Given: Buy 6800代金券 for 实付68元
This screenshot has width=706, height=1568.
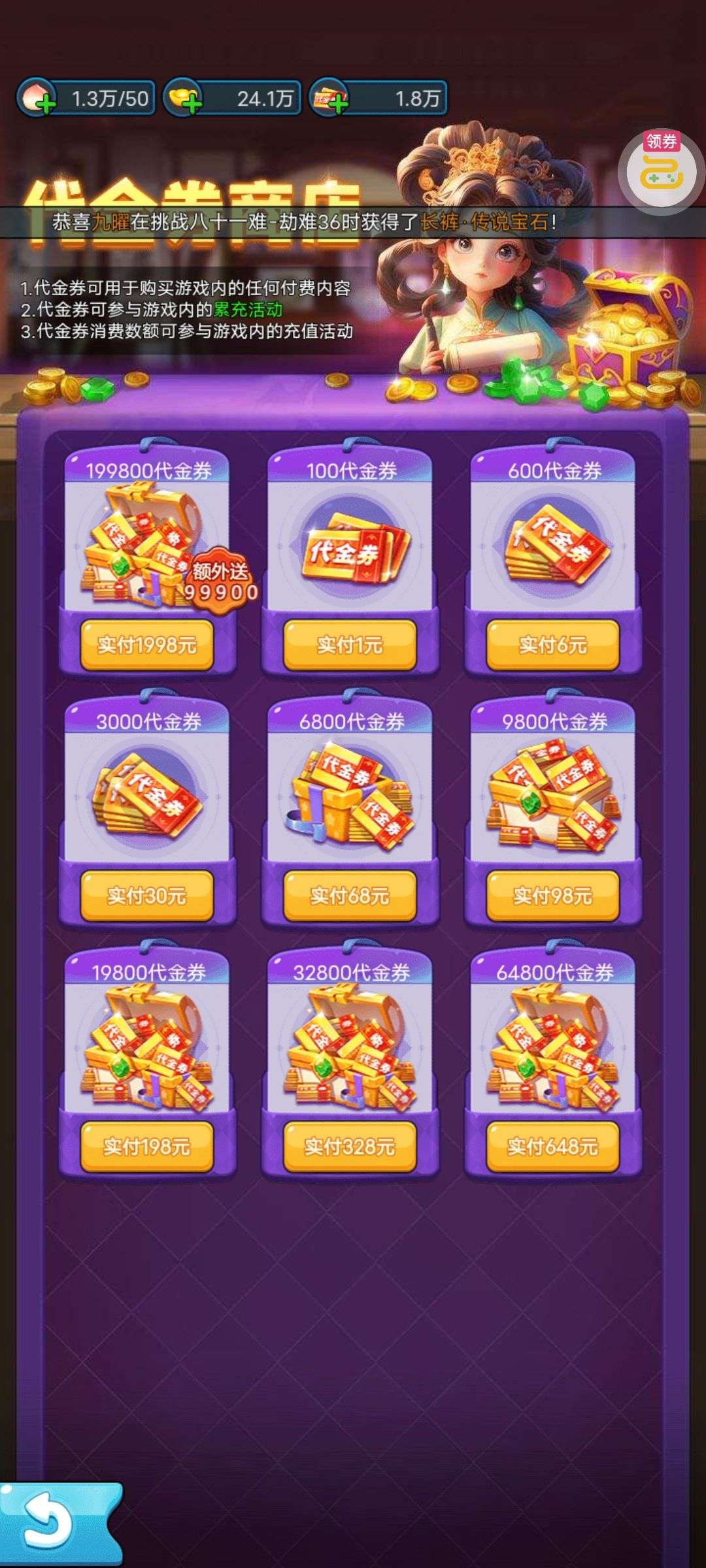Looking at the screenshot, I should (x=350, y=896).
